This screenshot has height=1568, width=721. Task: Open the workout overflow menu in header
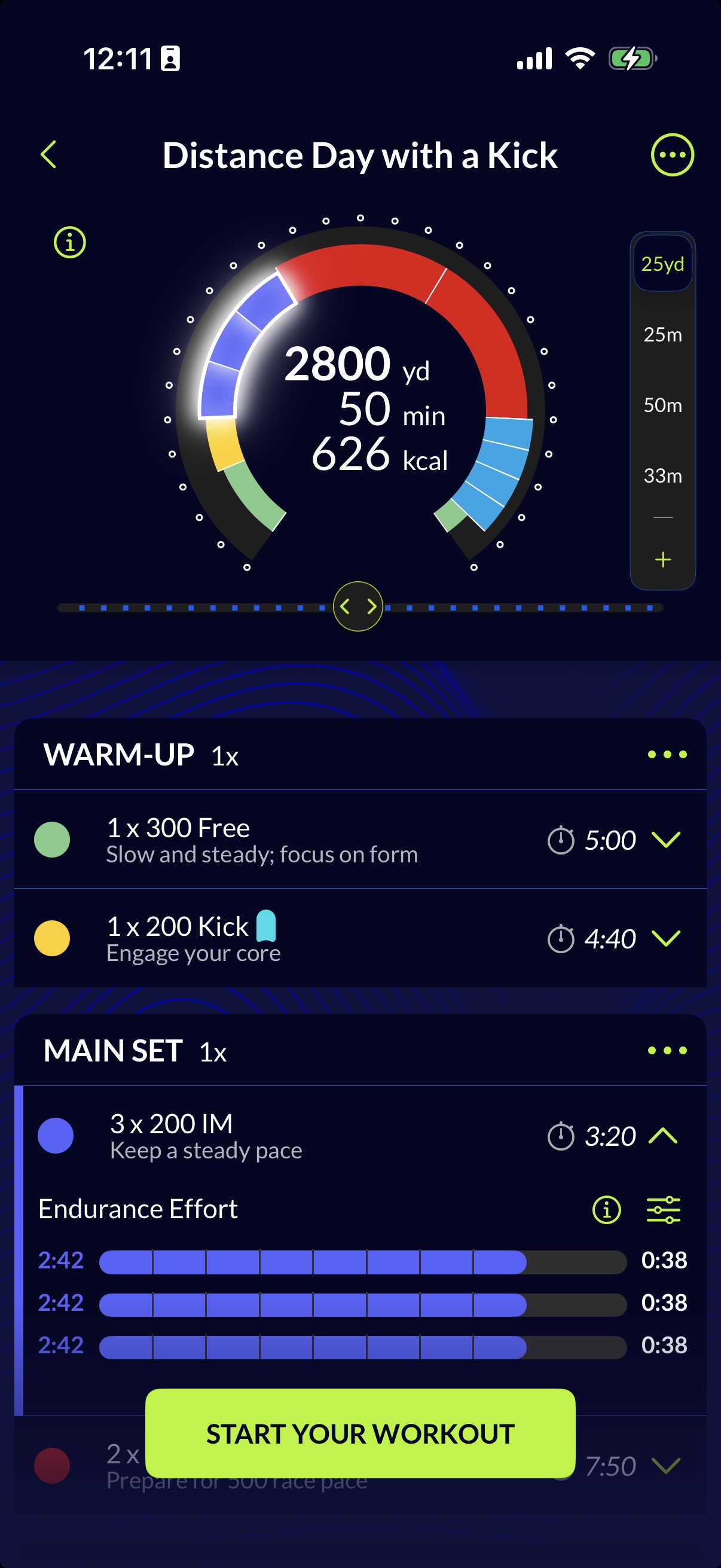click(672, 155)
